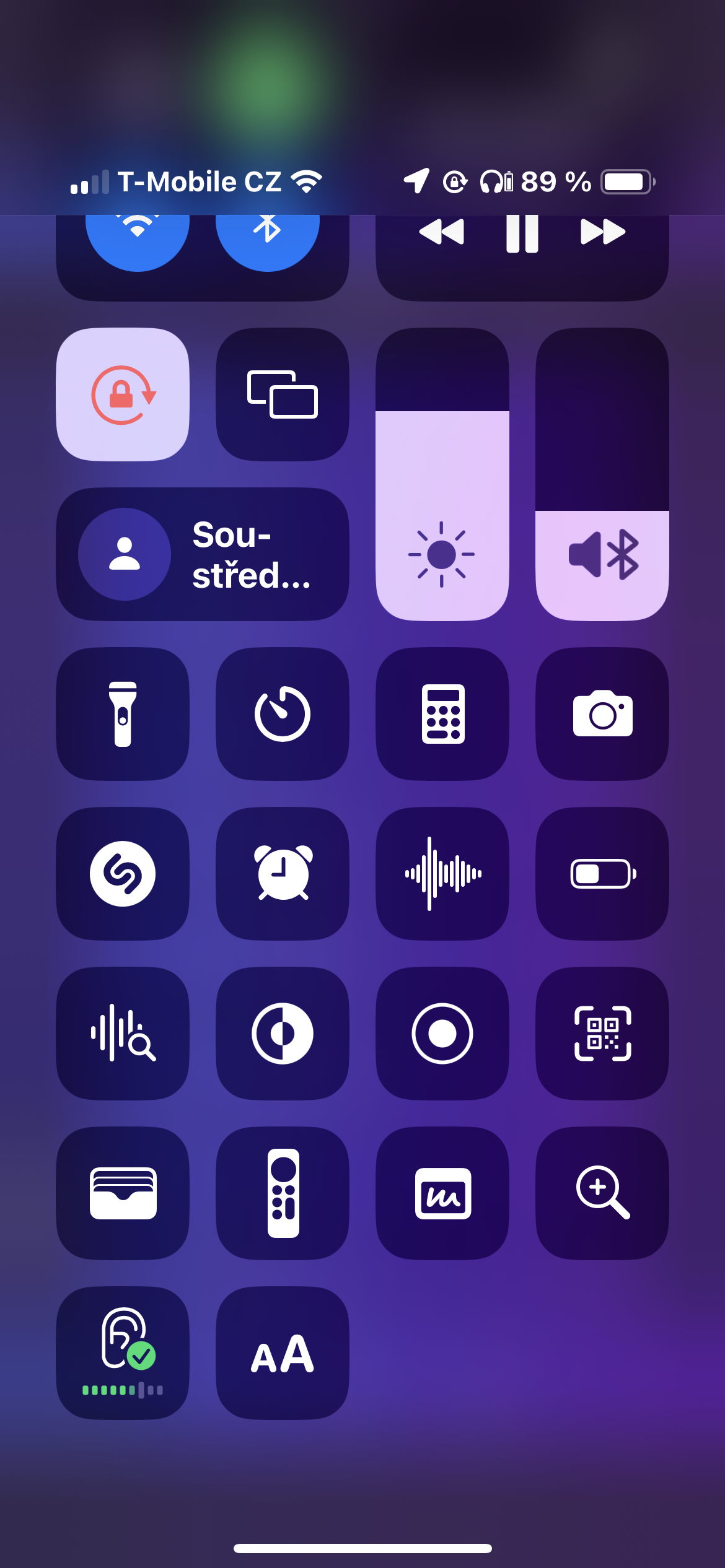Open the QR code scanner

coord(602,1034)
